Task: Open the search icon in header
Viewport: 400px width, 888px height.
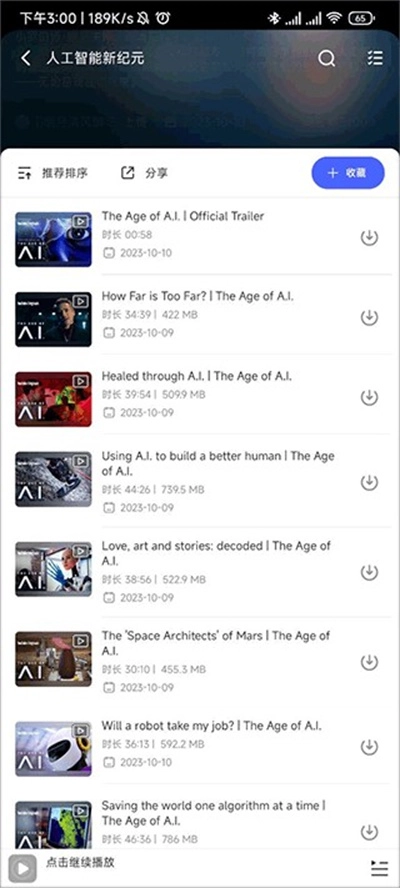Action: click(326, 58)
